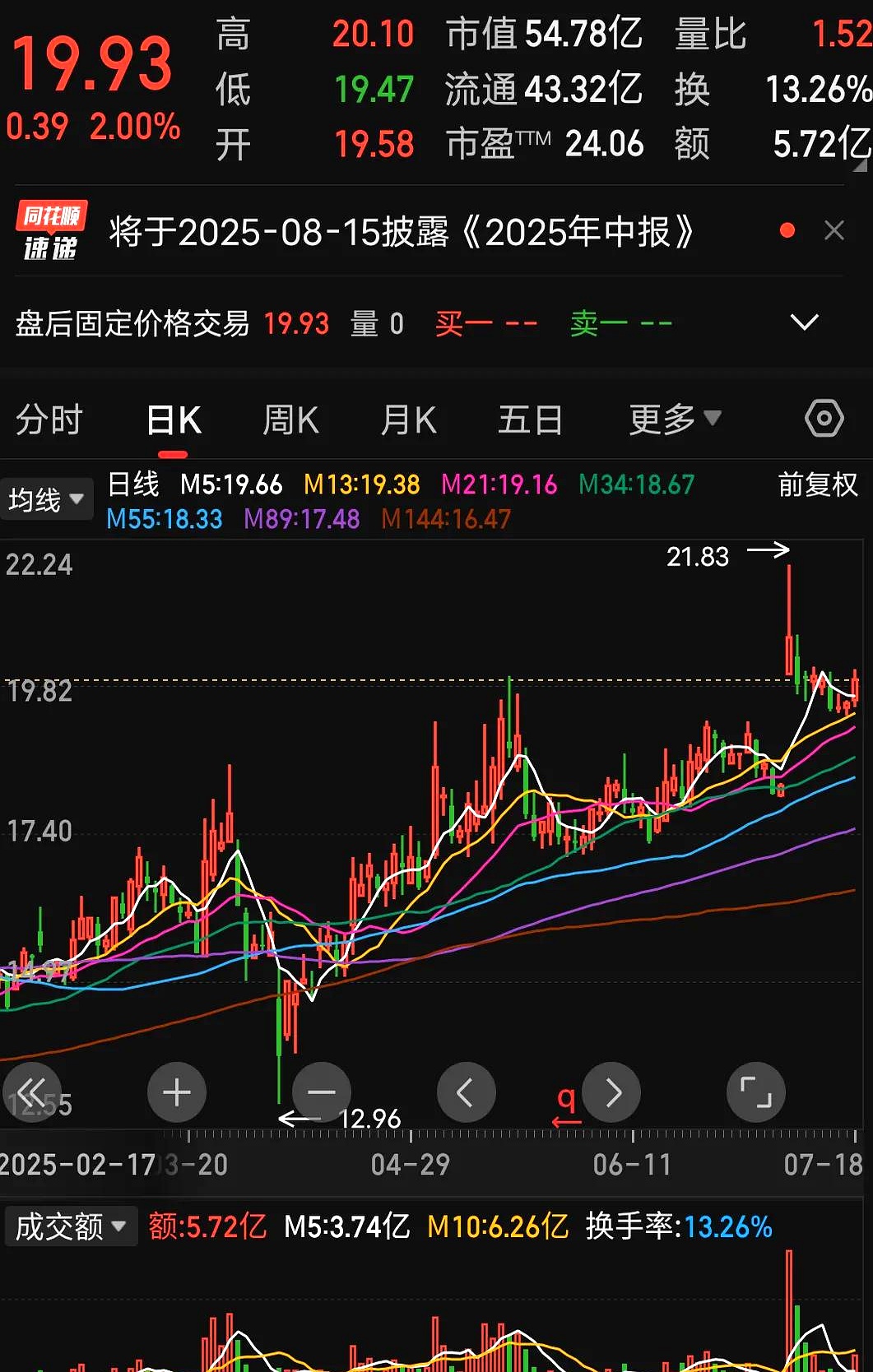The width and height of the screenshot is (873, 1372).
Task: Pan chart later with the right arrow
Action: click(611, 1092)
